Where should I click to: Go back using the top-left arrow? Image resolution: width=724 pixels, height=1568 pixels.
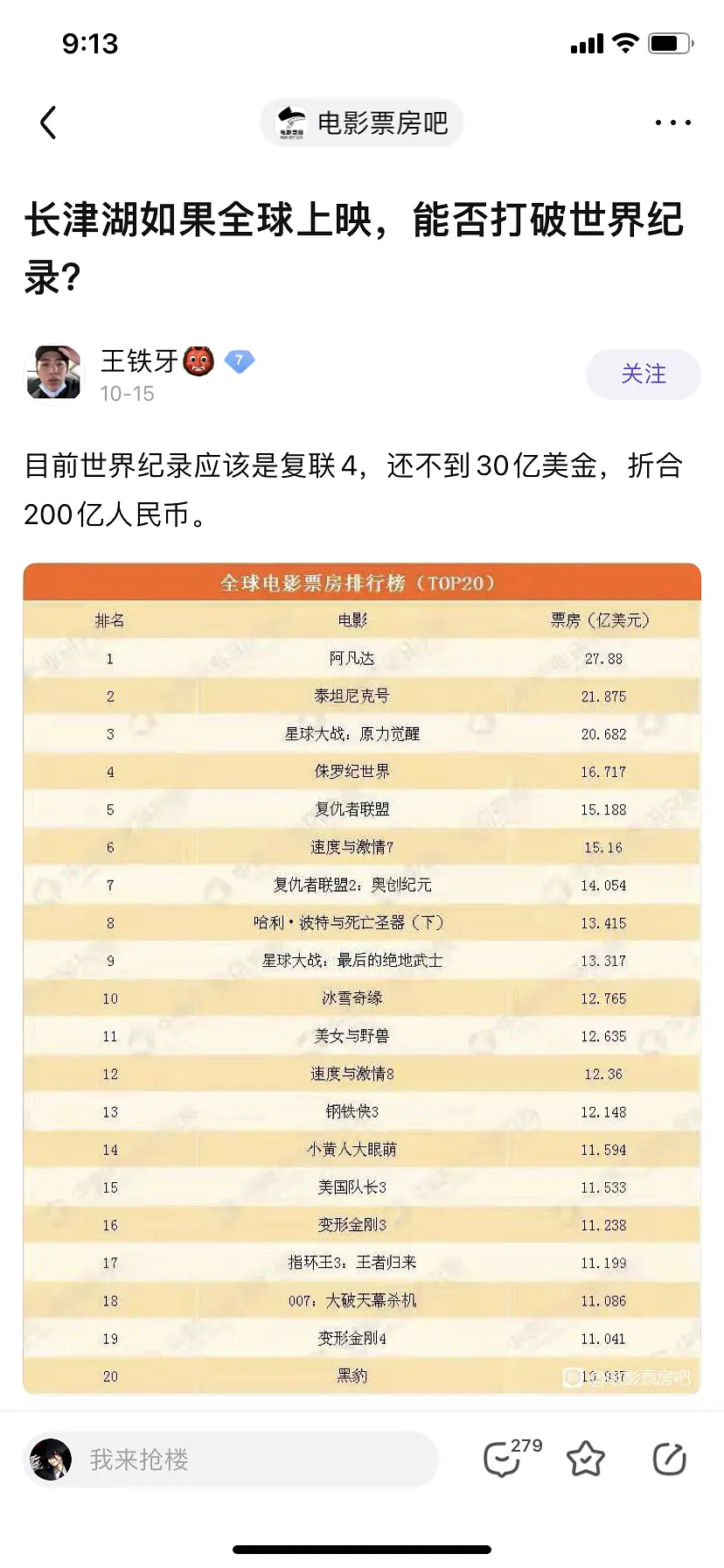pyautogui.click(x=49, y=122)
